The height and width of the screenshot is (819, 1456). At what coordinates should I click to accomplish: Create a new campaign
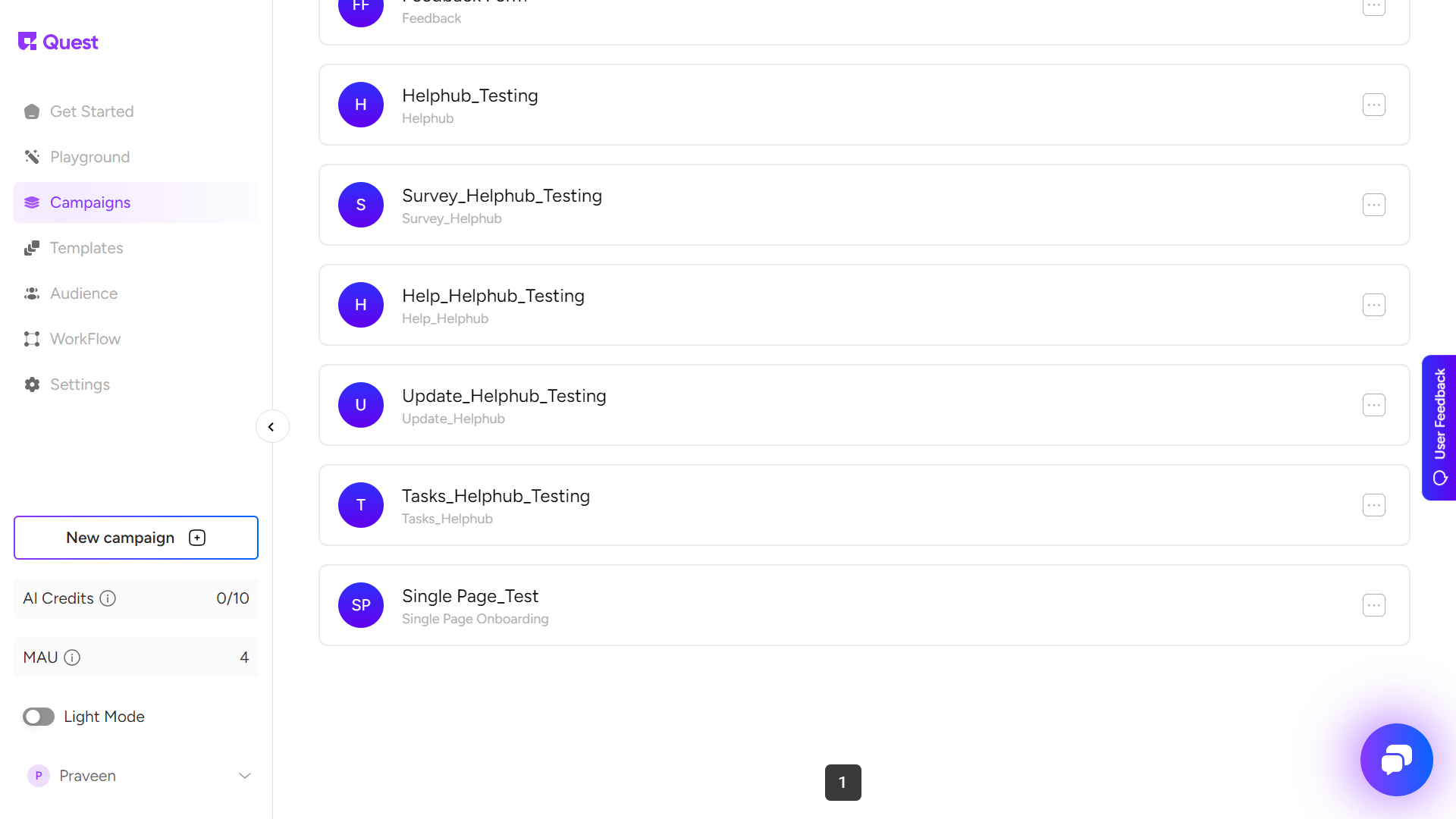136,538
